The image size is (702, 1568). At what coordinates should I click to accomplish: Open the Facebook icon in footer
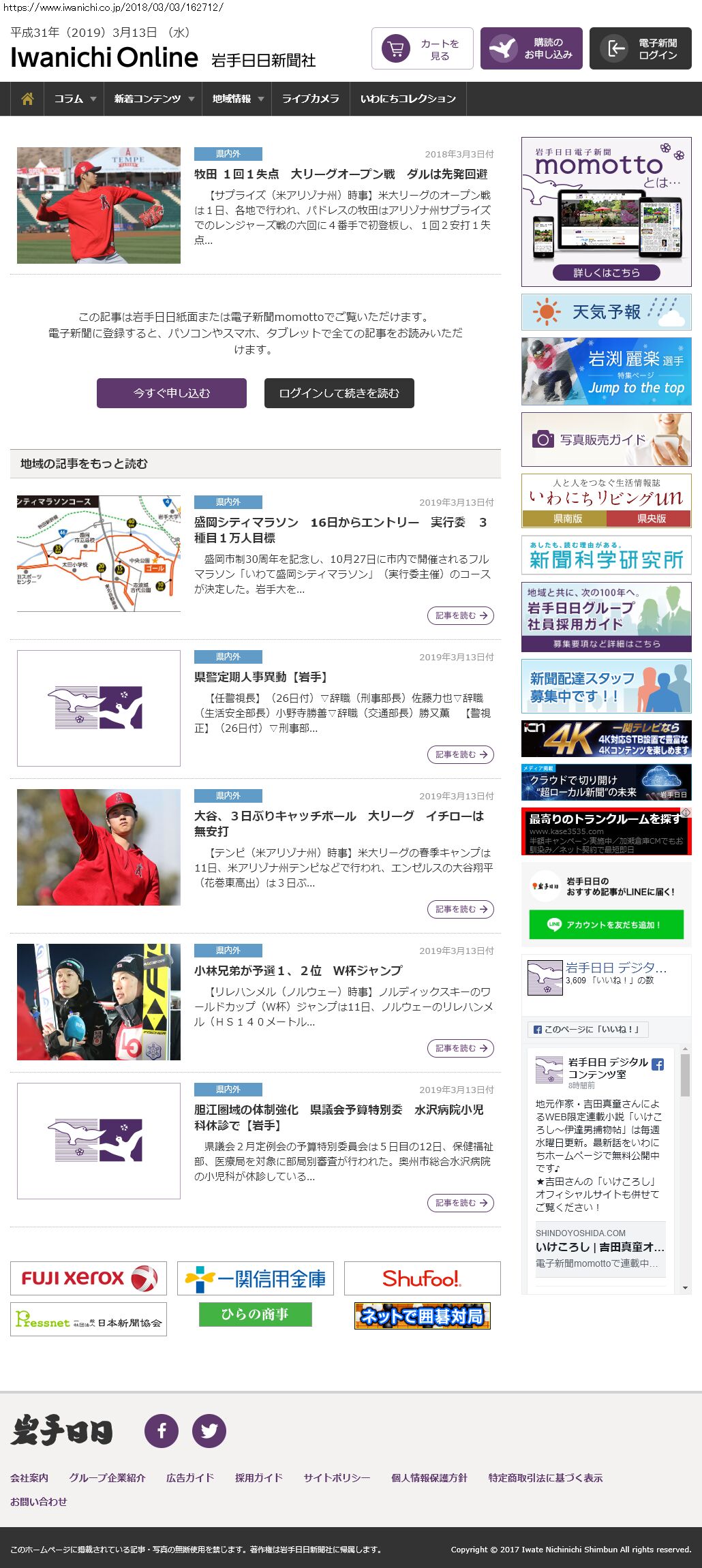pyautogui.click(x=162, y=1431)
